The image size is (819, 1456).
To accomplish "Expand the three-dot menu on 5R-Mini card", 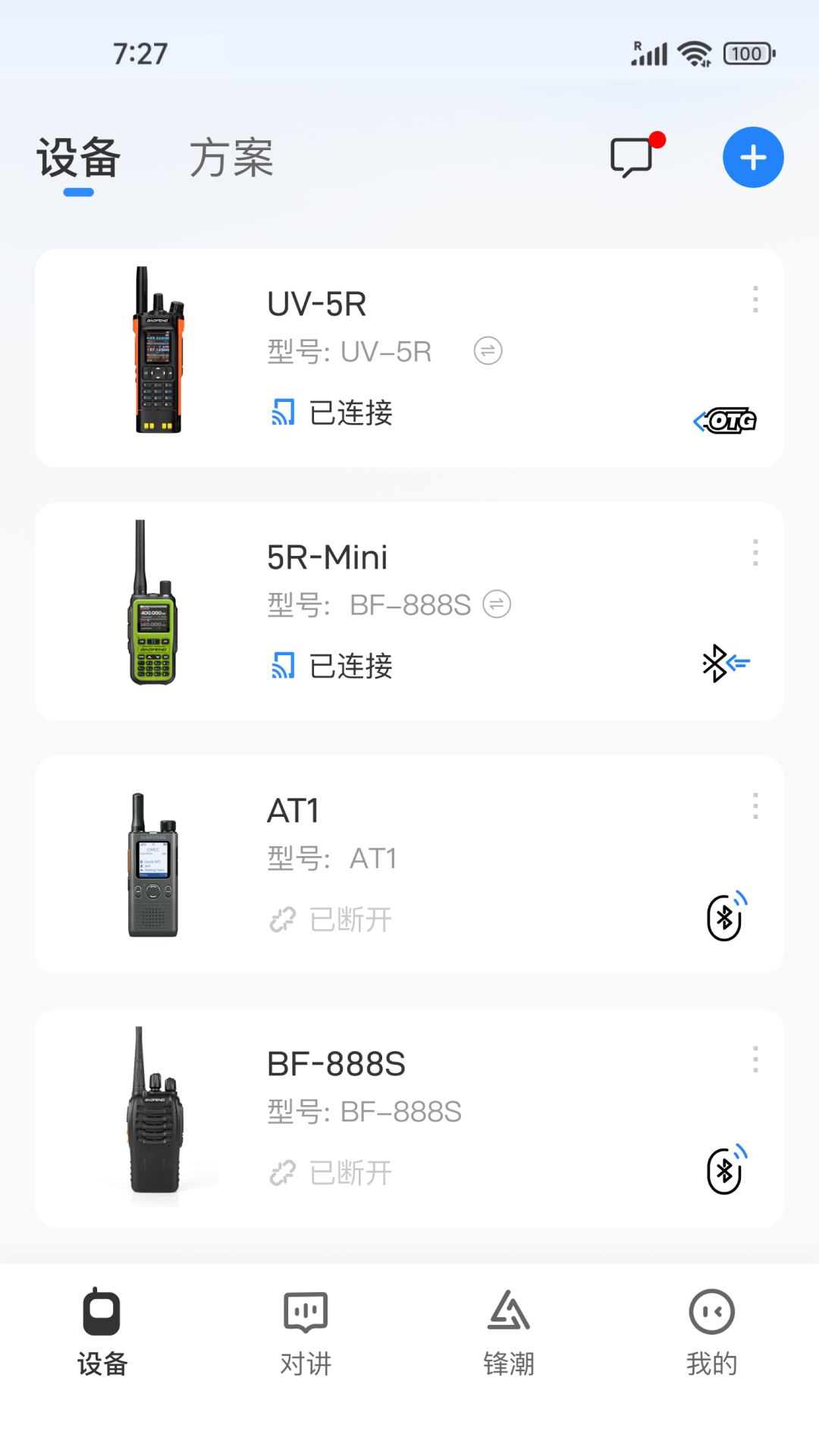I will click(755, 552).
